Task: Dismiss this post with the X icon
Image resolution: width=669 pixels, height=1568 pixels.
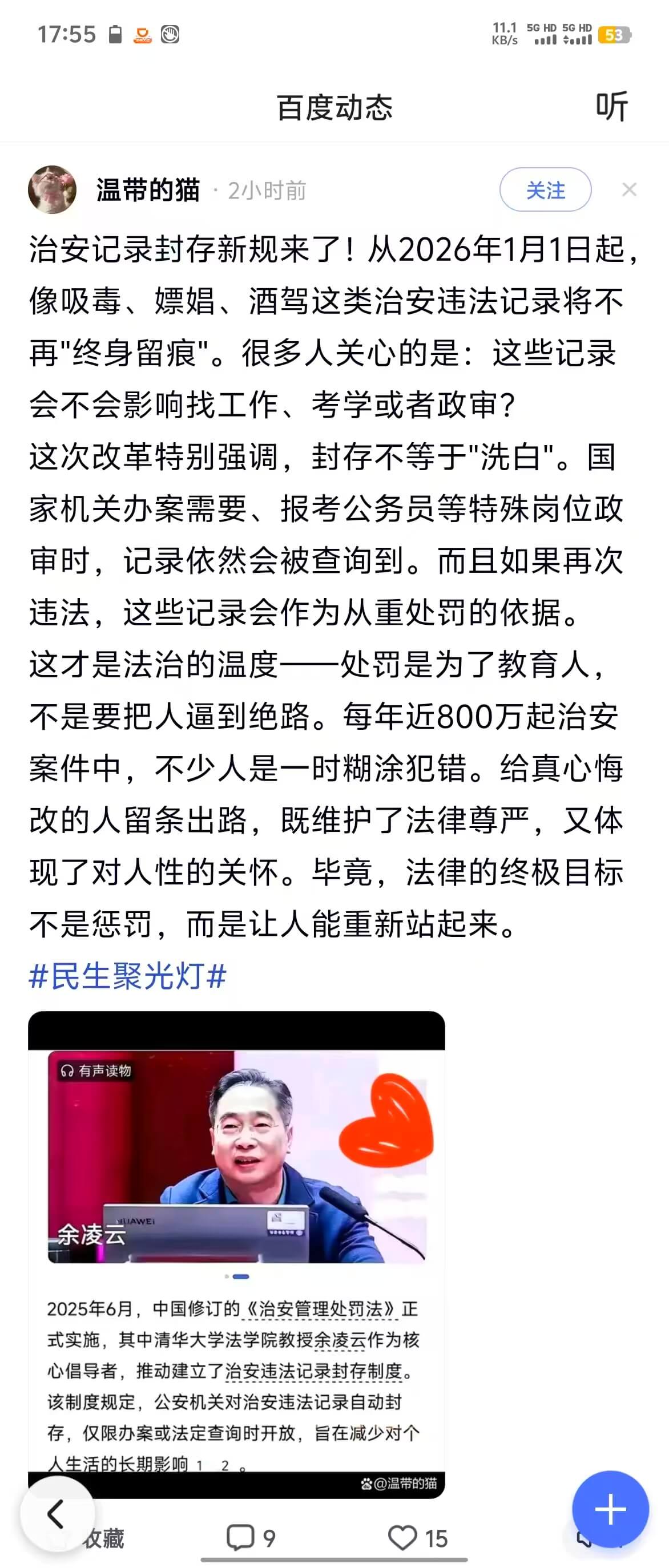Action: tap(630, 190)
